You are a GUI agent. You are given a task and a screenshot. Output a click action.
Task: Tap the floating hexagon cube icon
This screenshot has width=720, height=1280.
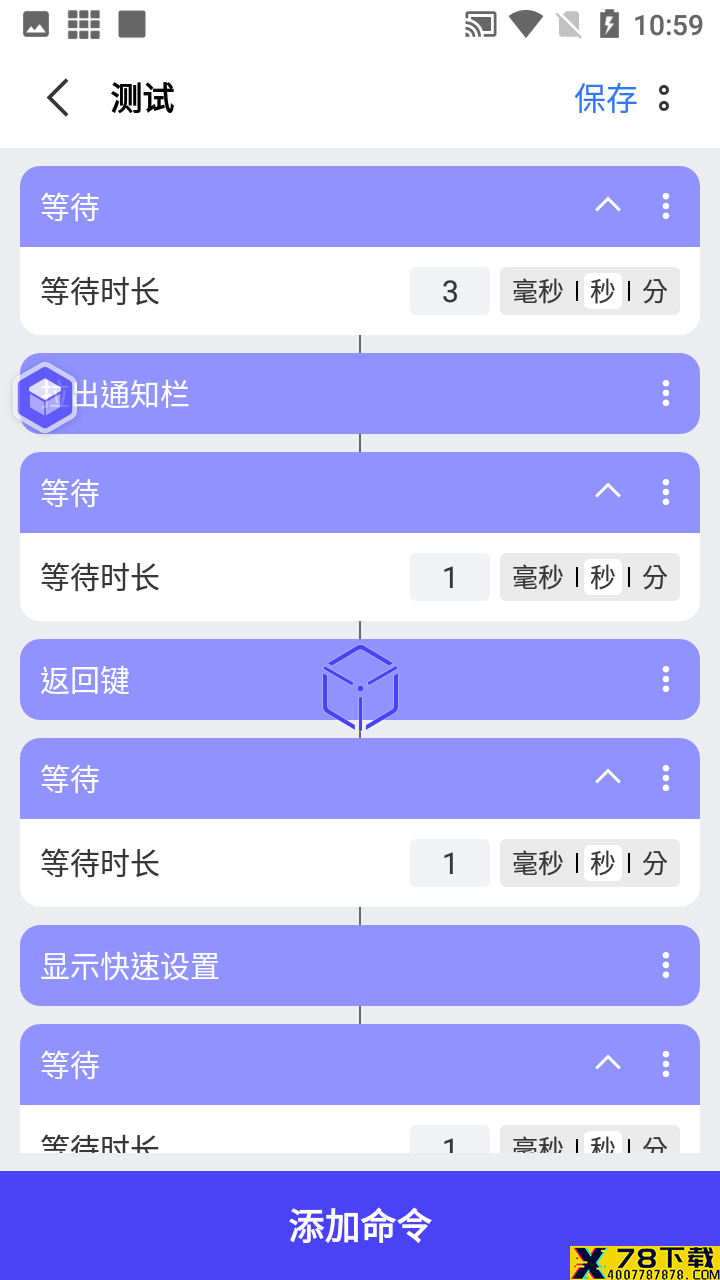click(45, 397)
